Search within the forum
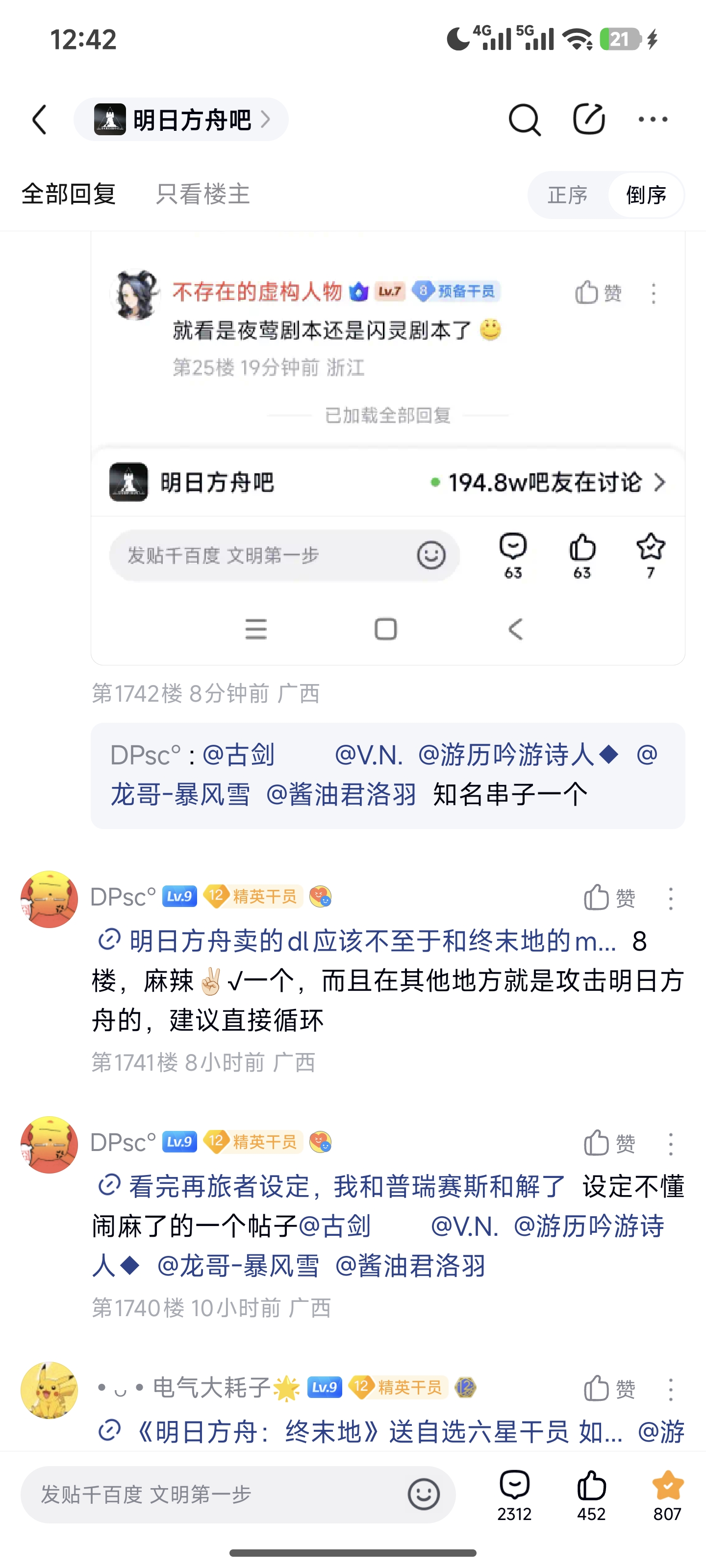Viewport: 706px width, 1568px height. [x=524, y=119]
